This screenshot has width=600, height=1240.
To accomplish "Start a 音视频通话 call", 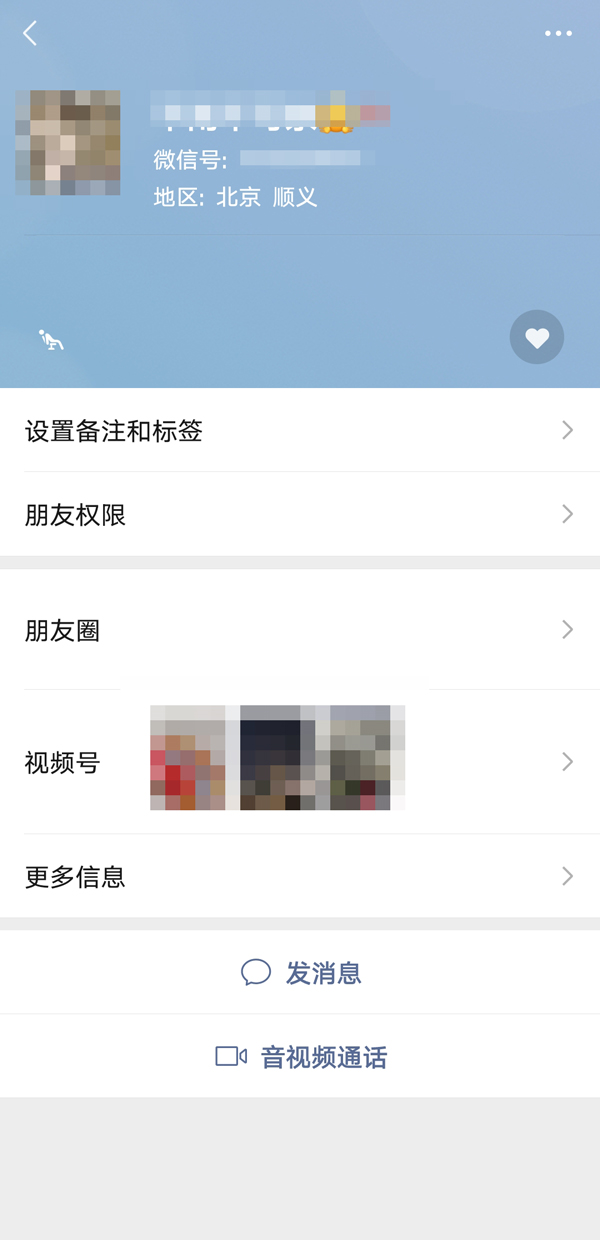I will (301, 1057).
